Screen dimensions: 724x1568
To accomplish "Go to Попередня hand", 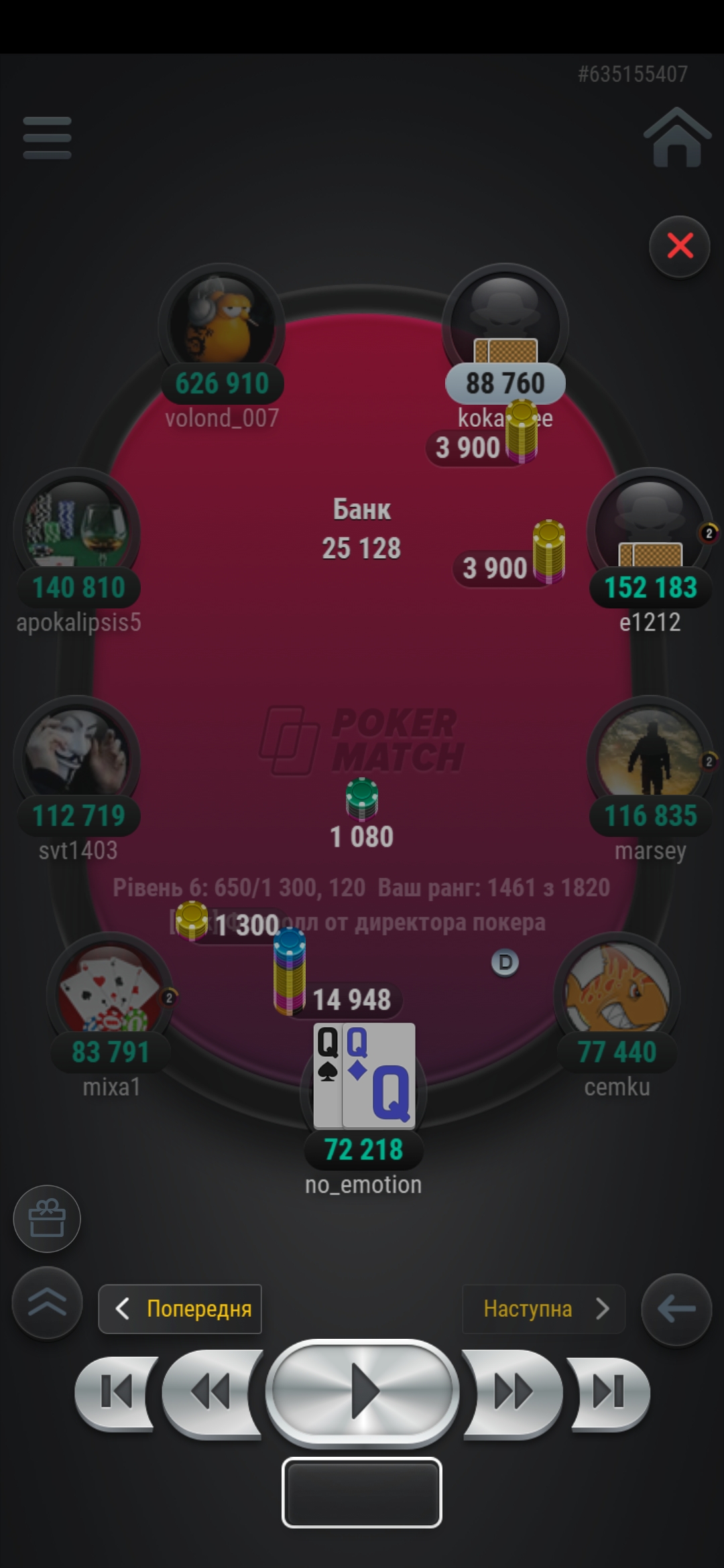I will pos(180,1309).
